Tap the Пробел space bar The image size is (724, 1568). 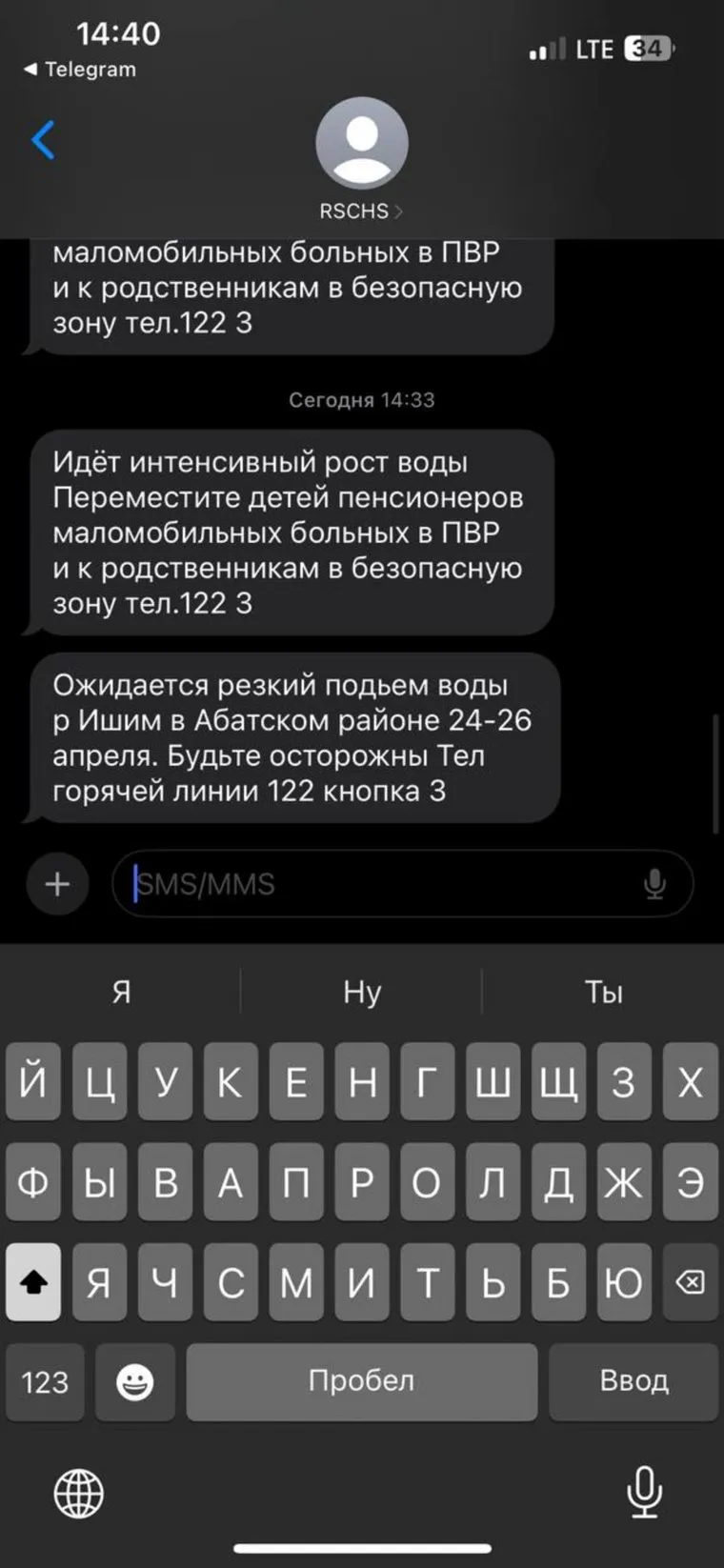tap(362, 1381)
